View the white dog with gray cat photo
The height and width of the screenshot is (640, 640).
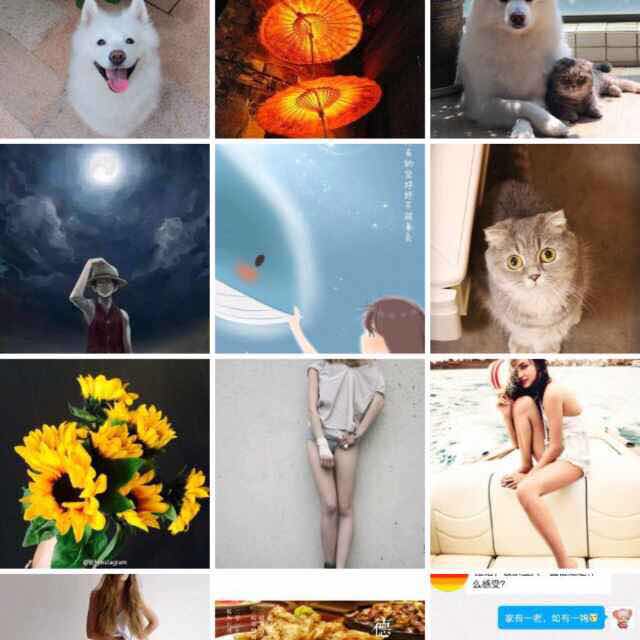535,68
